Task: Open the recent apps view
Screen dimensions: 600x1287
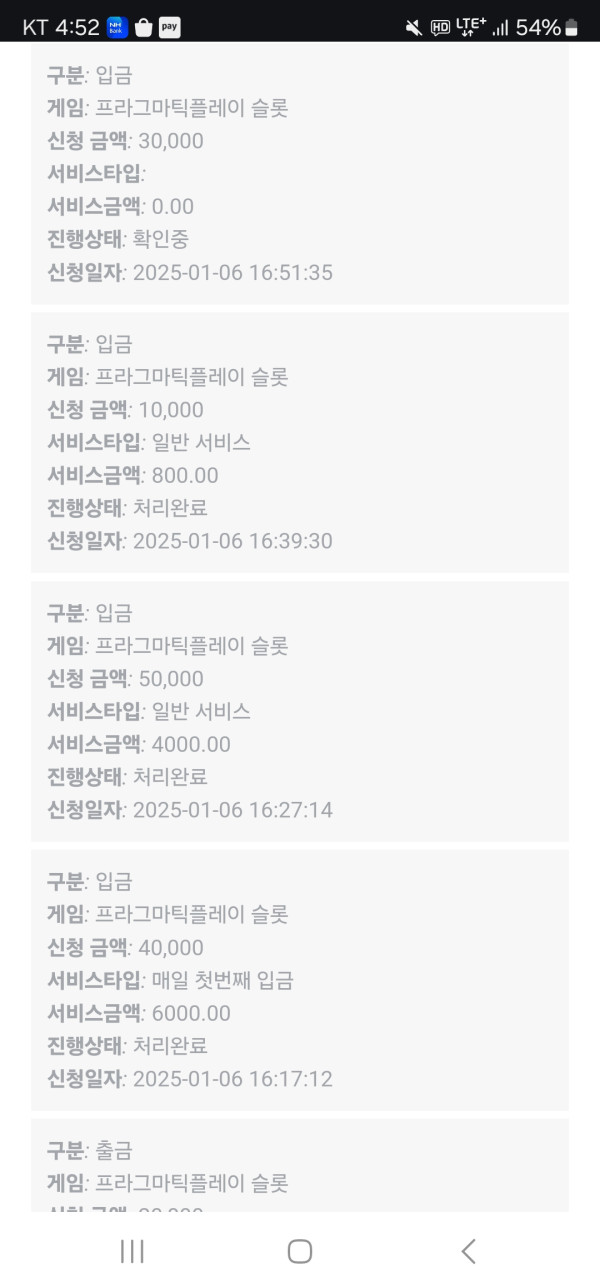Action: coord(132,1250)
